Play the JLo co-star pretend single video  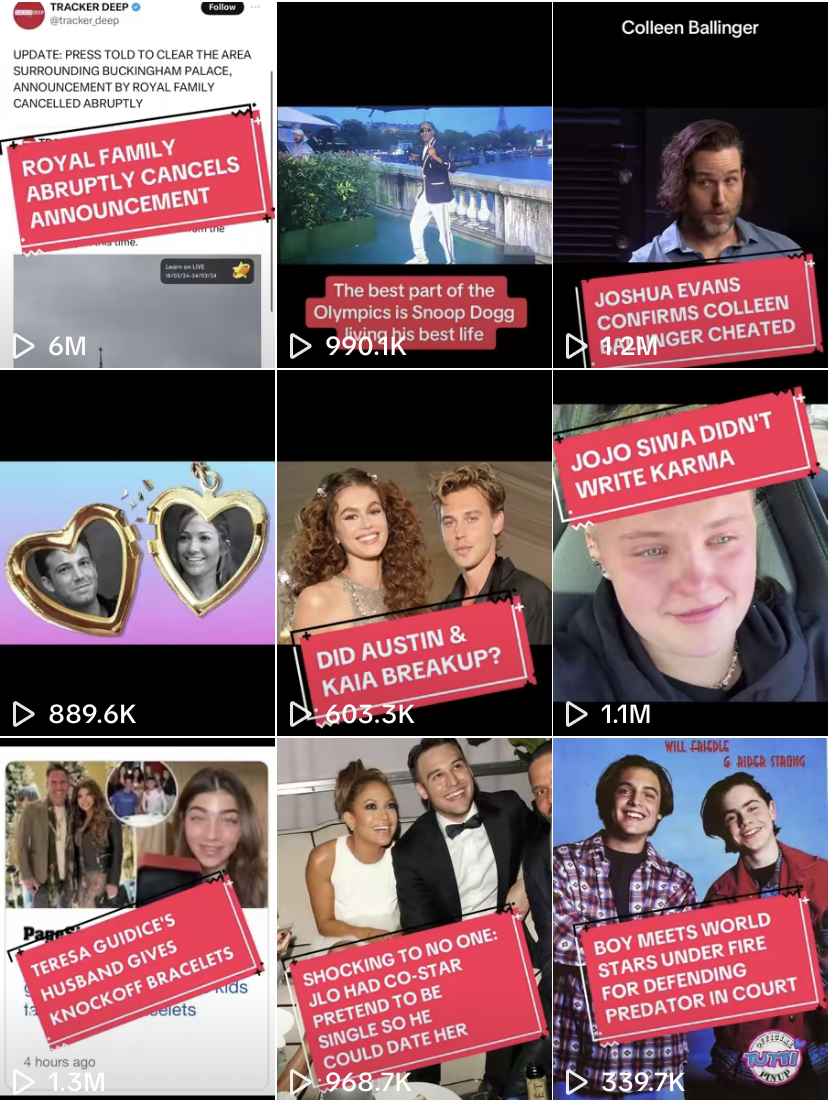click(x=414, y=918)
